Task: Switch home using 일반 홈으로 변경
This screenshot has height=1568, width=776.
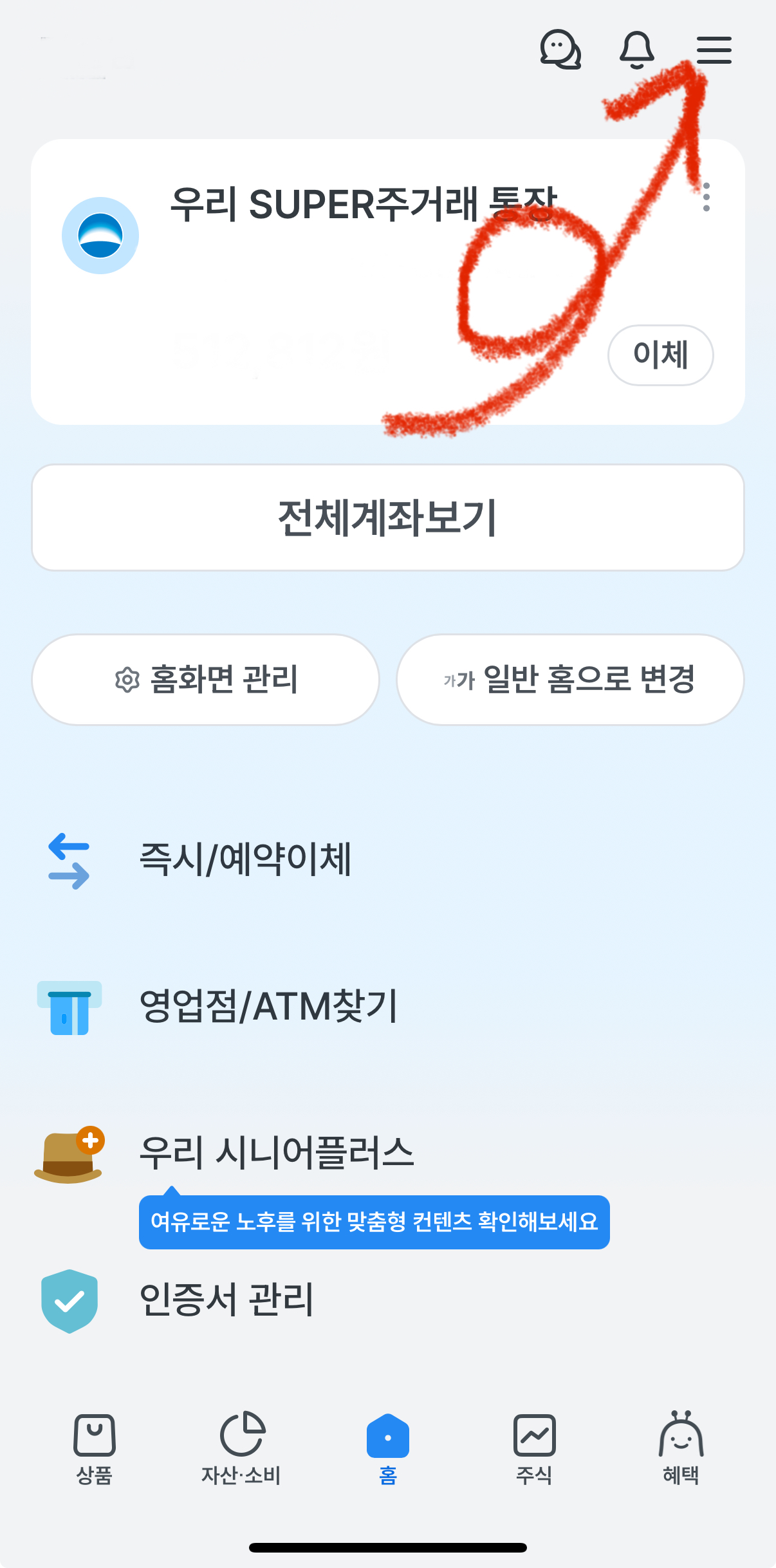Action: (570, 678)
